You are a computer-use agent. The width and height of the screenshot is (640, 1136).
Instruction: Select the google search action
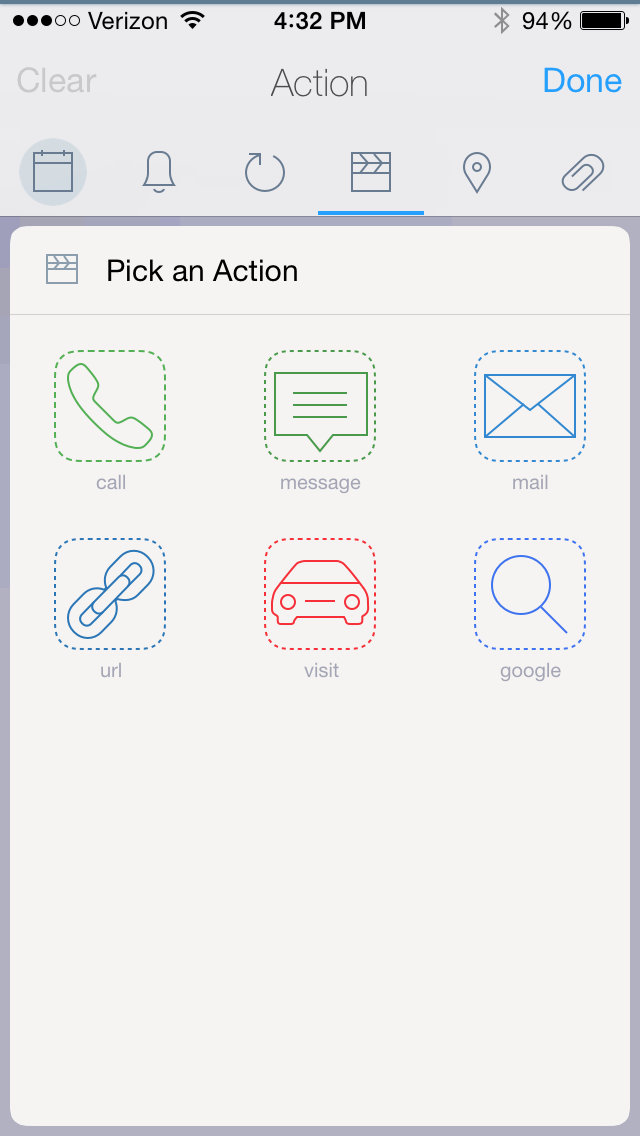(x=530, y=594)
